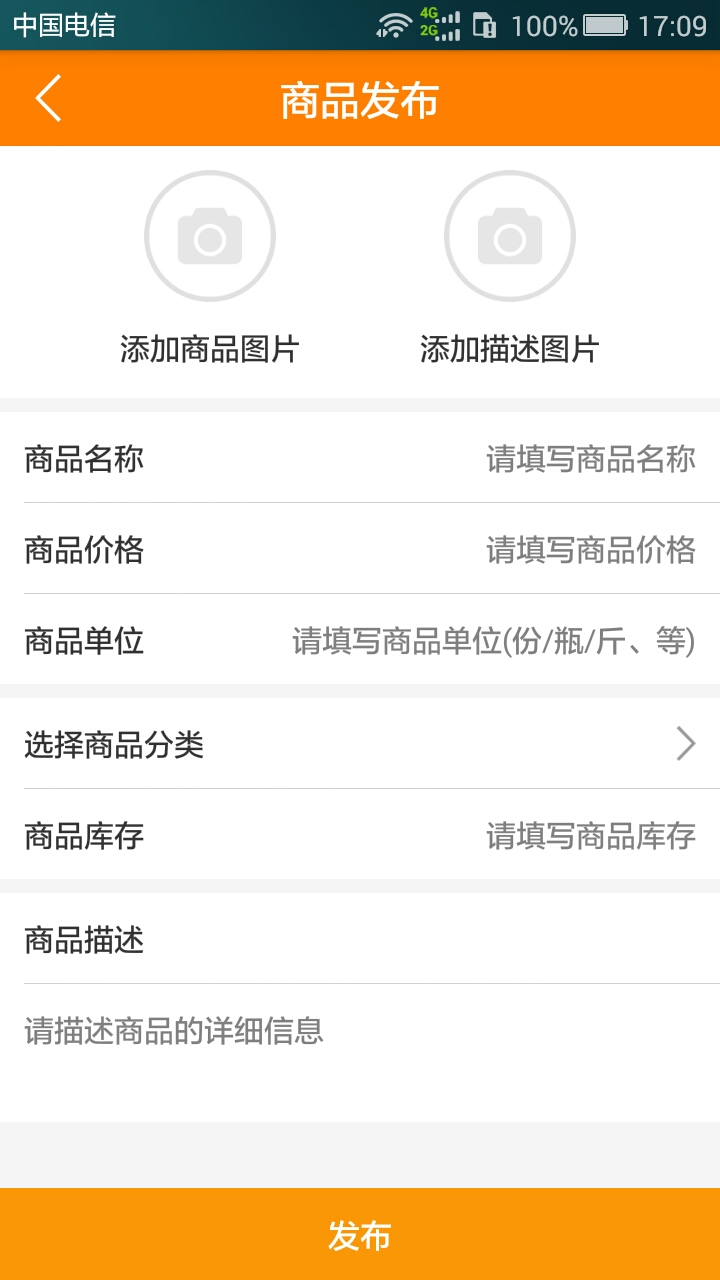Viewport: 720px width, 1280px height.
Task: Open the 选择商品分类 category picker
Action: tap(360, 744)
